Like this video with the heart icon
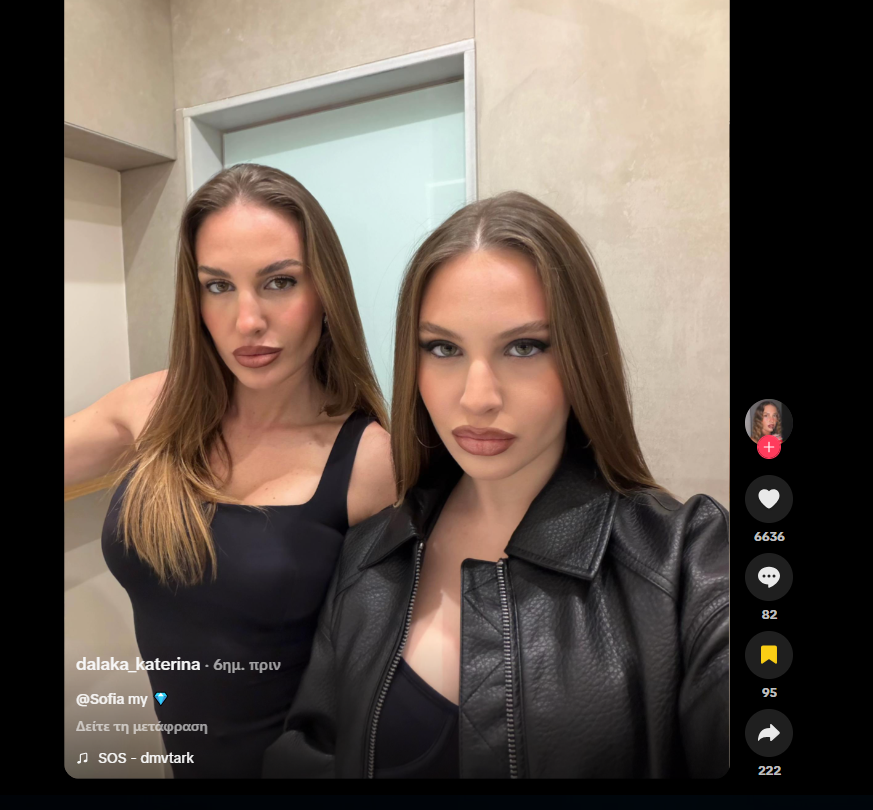 (x=768, y=499)
